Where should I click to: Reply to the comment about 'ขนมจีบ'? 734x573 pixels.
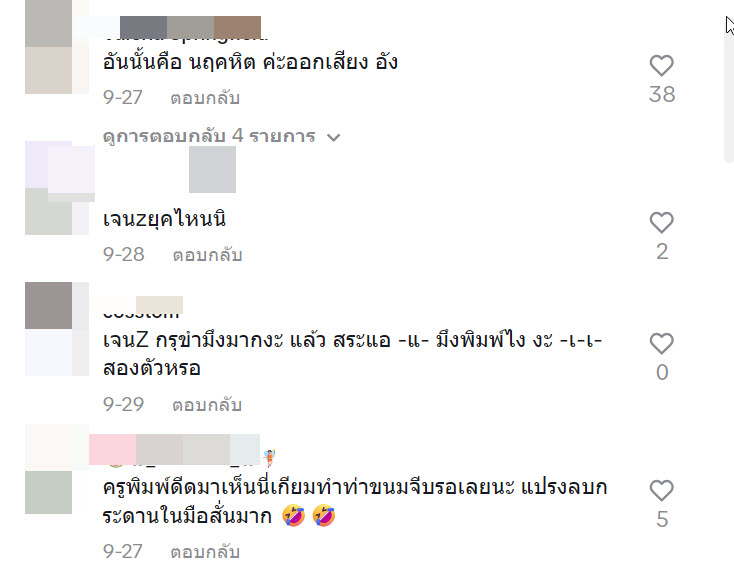(x=205, y=552)
